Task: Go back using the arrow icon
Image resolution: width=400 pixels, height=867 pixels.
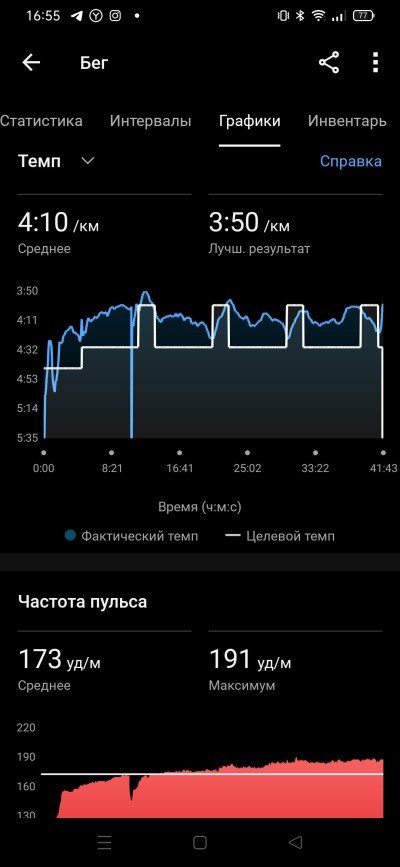Action: (31, 62)
